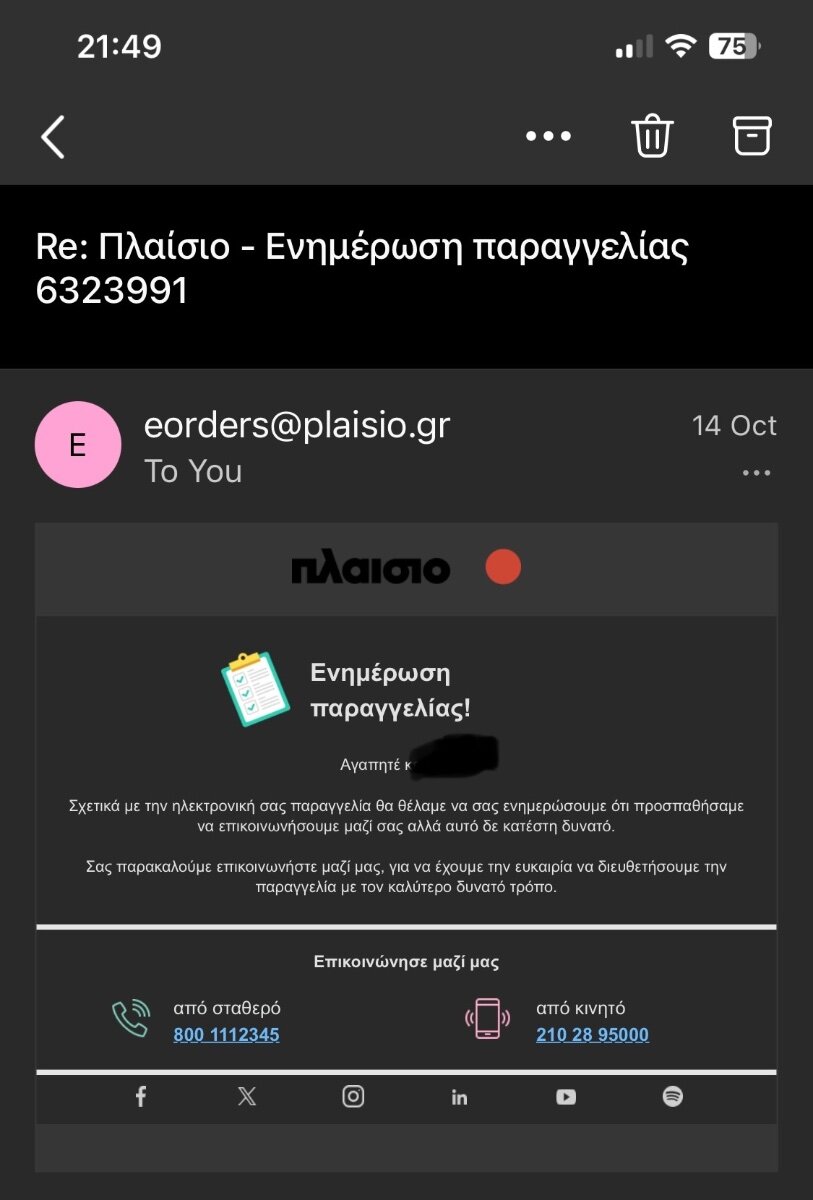The width and height of the screenshot is (813, 1200).
Task: Open message options dots under 14 Oct
Action: (x=756, y=473)
